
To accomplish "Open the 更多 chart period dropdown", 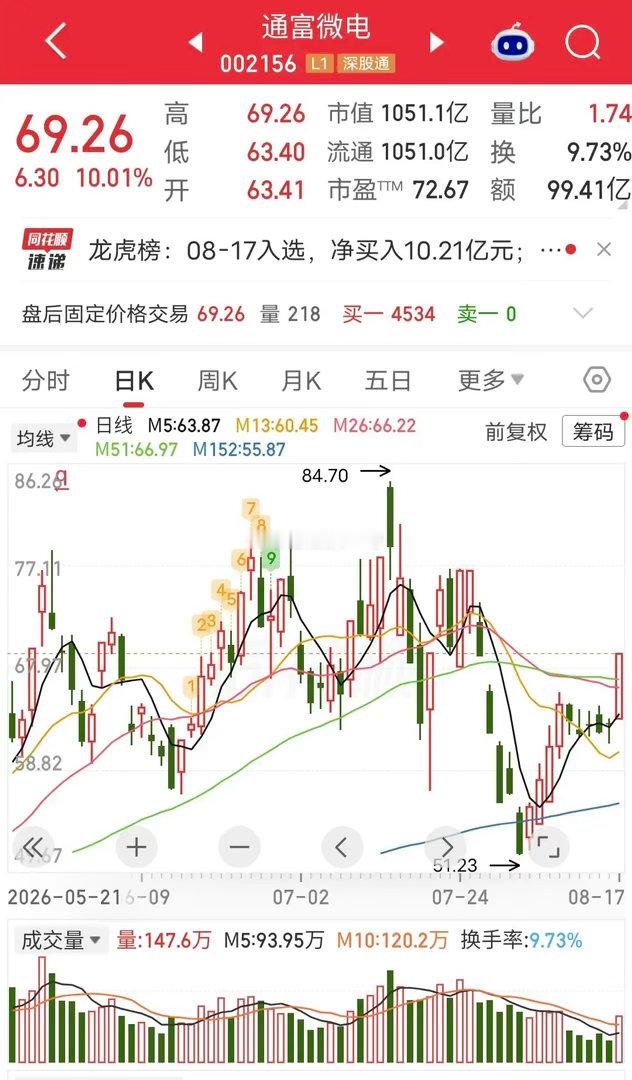I will coord(491,380).
